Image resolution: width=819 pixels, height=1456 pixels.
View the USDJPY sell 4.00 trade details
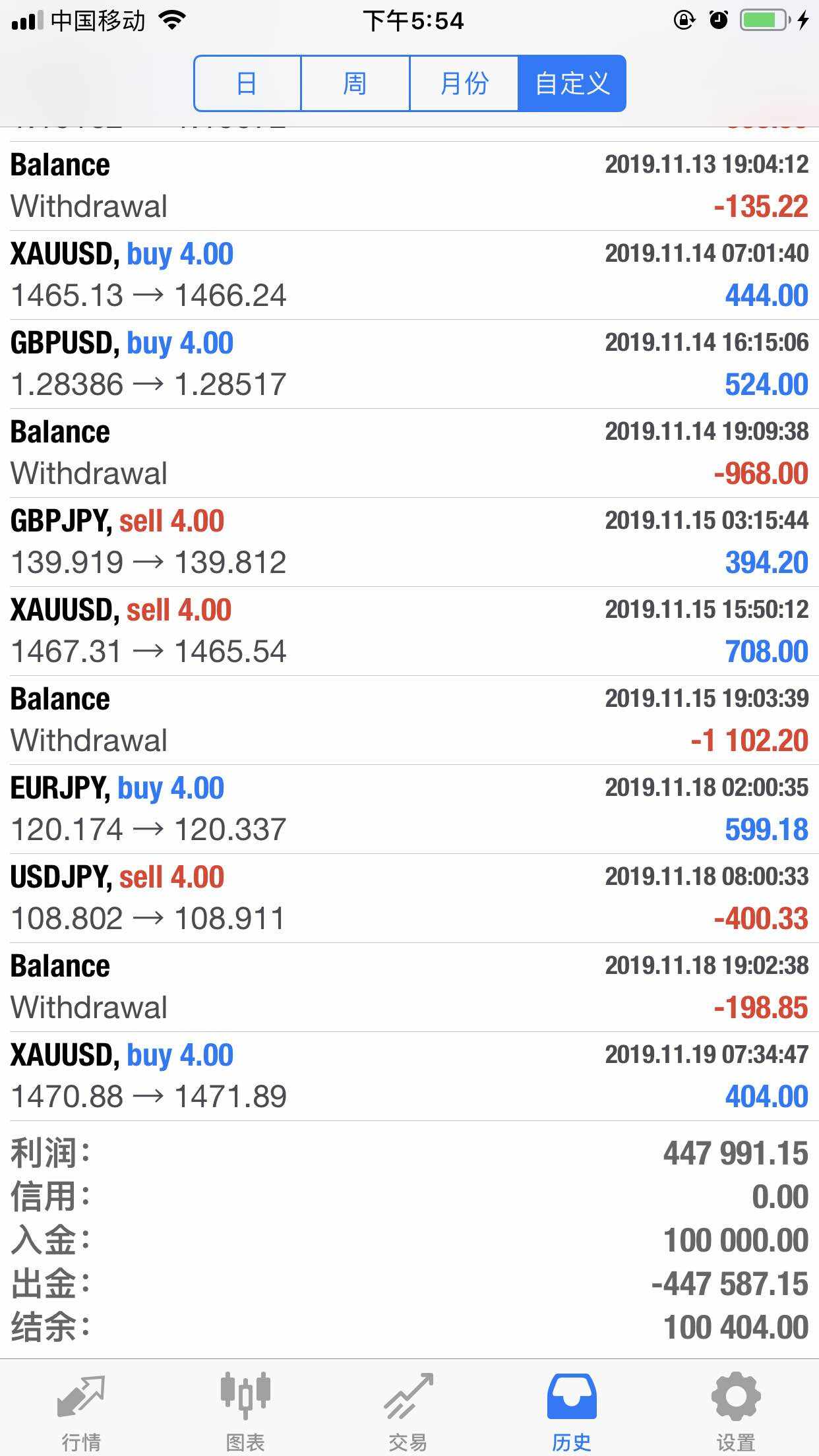click(x=409, y=898)
